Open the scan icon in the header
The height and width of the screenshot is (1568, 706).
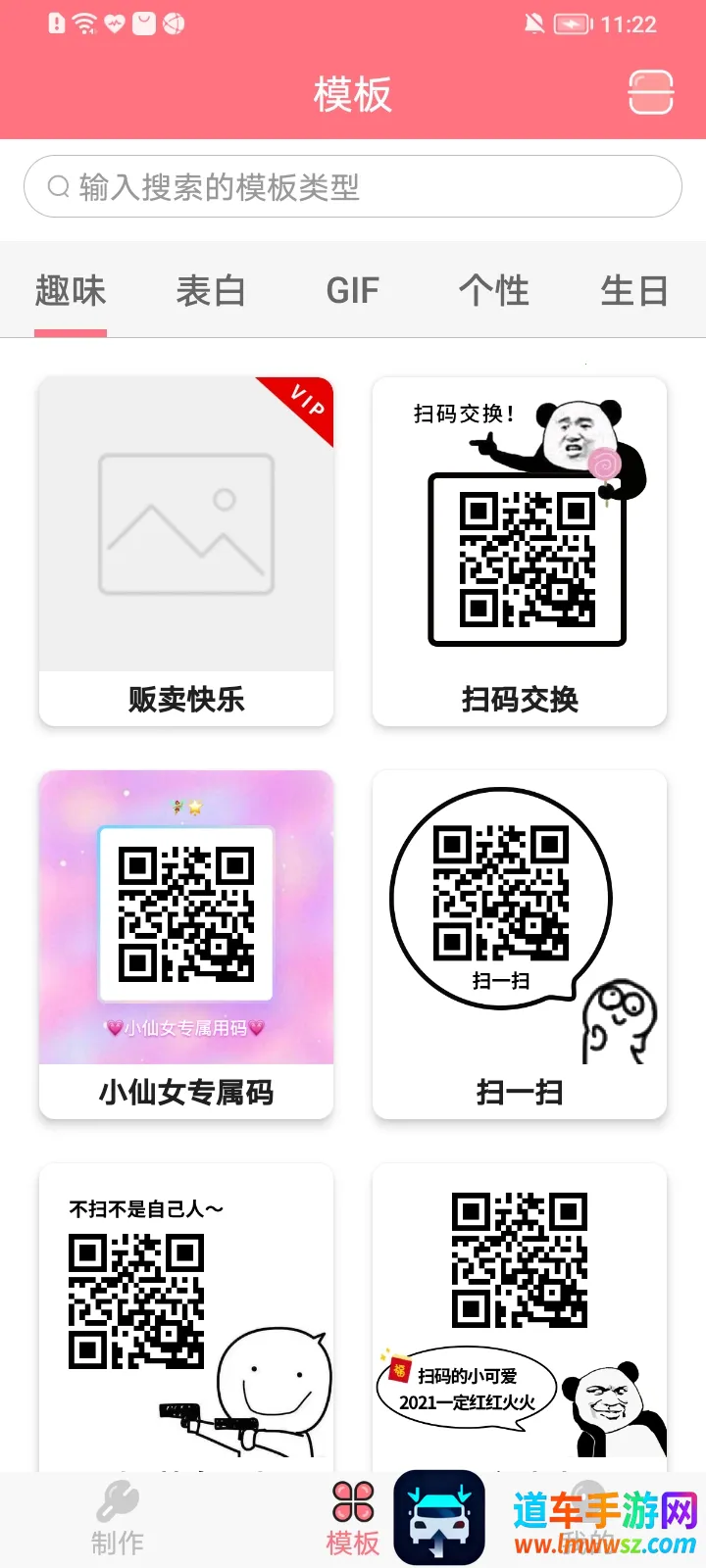[x=650, y=93]
